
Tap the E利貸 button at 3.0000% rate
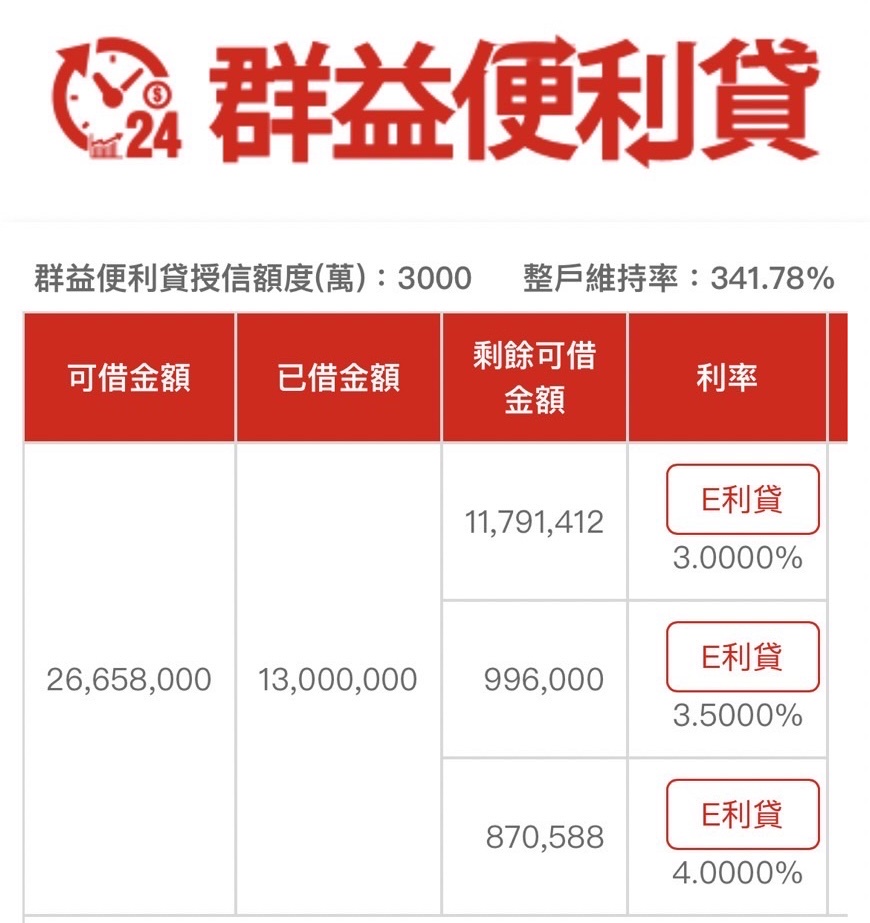coord(742,500)
